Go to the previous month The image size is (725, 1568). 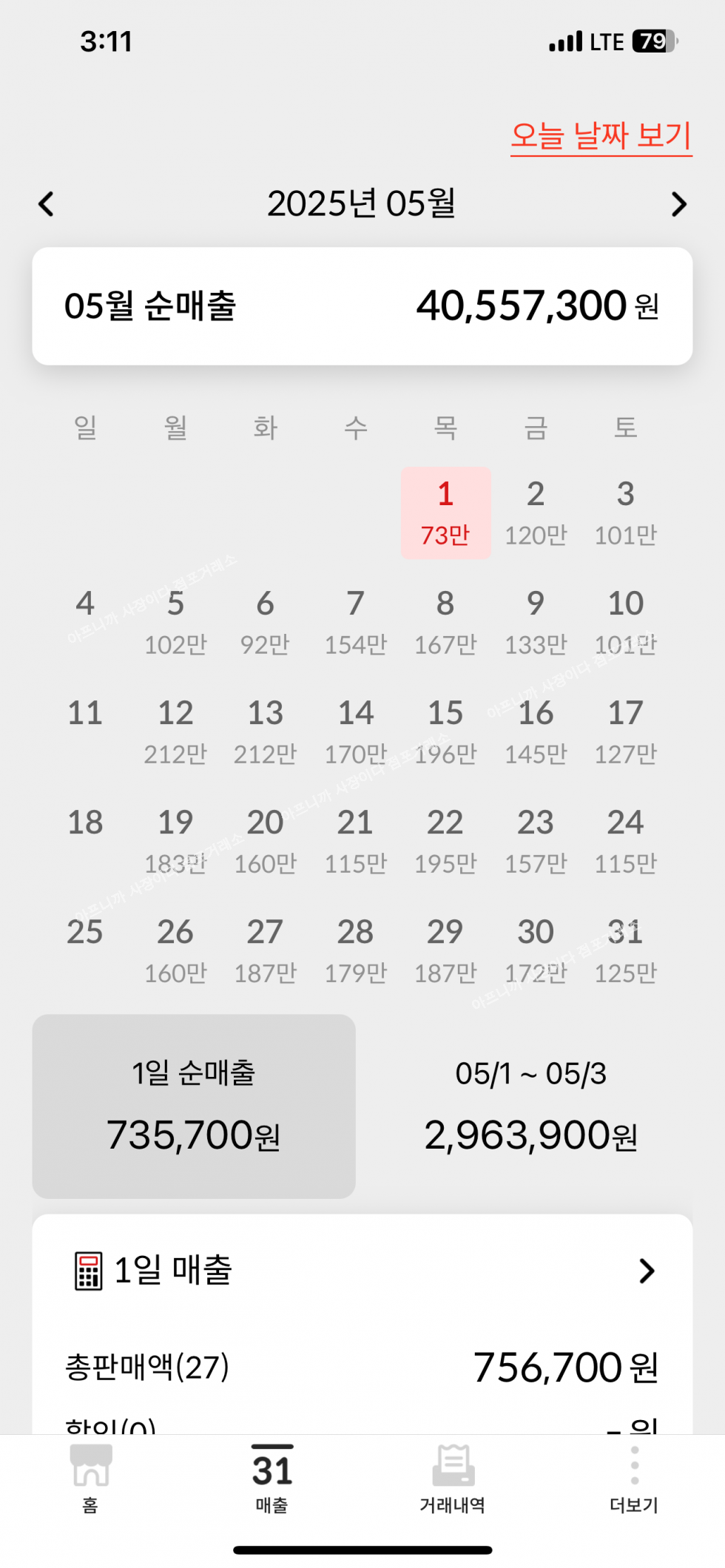click(47, 204)
